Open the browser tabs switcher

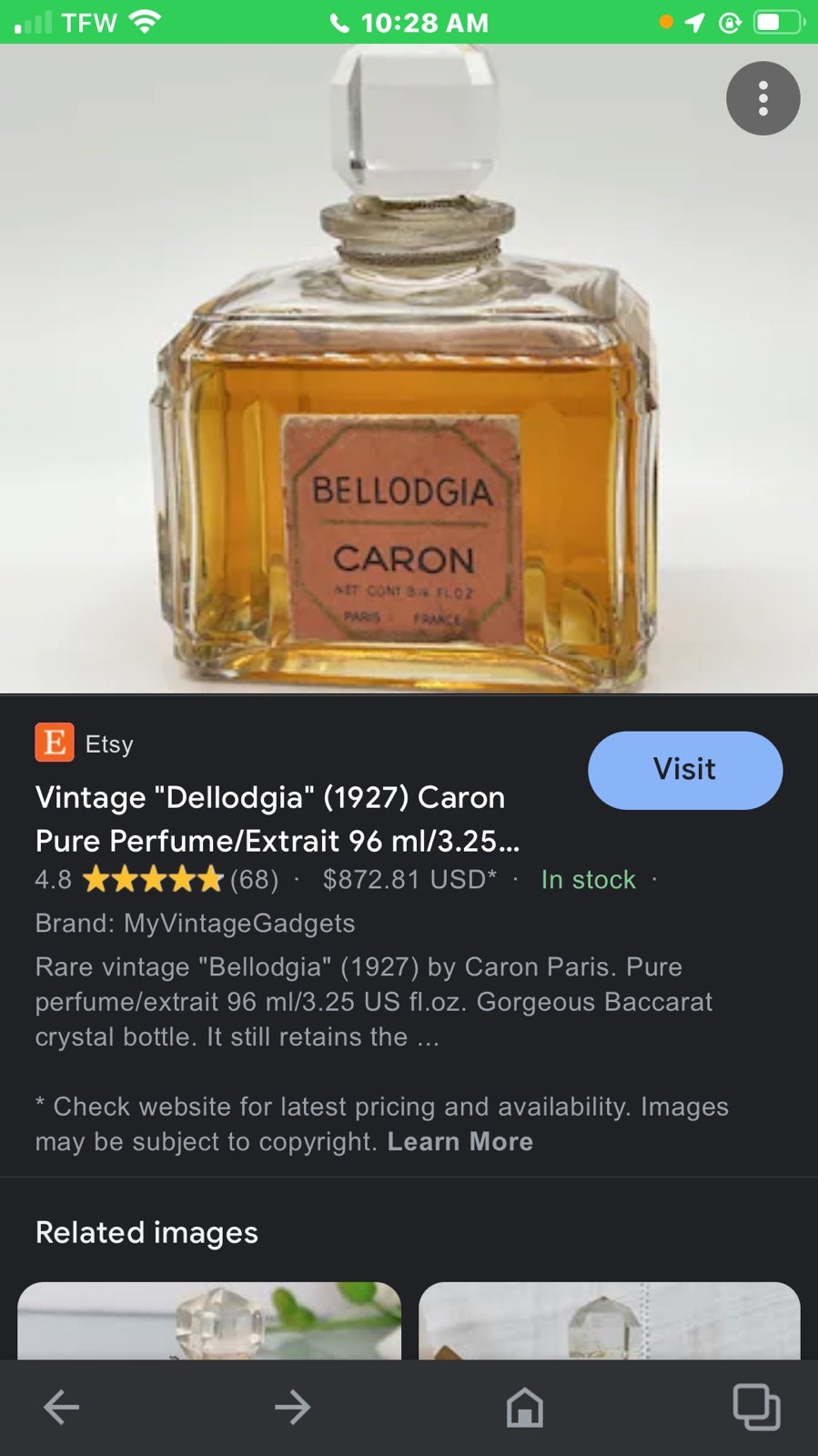click(756, 1407)
